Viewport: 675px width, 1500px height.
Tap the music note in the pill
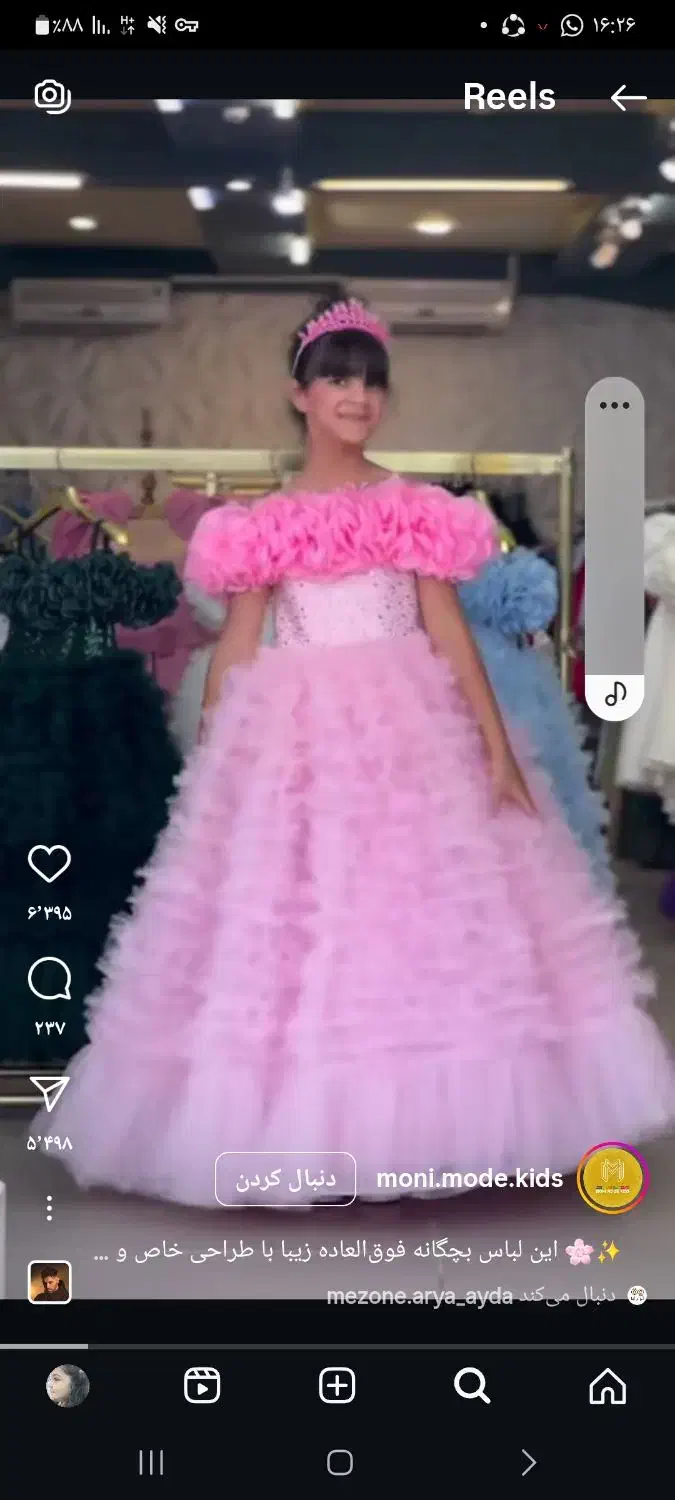click(615, 693)
